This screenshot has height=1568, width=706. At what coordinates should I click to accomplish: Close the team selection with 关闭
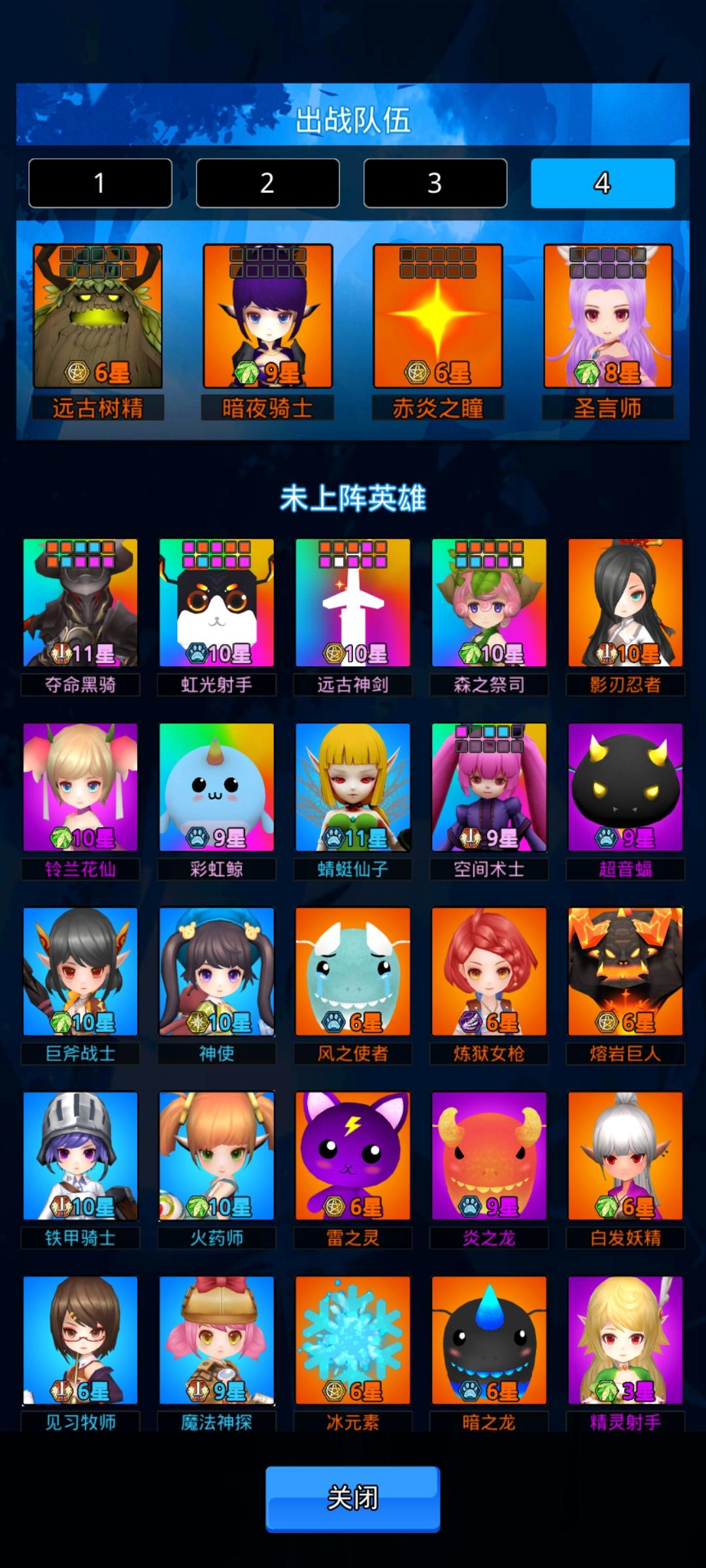click(x=352, y=1498)
